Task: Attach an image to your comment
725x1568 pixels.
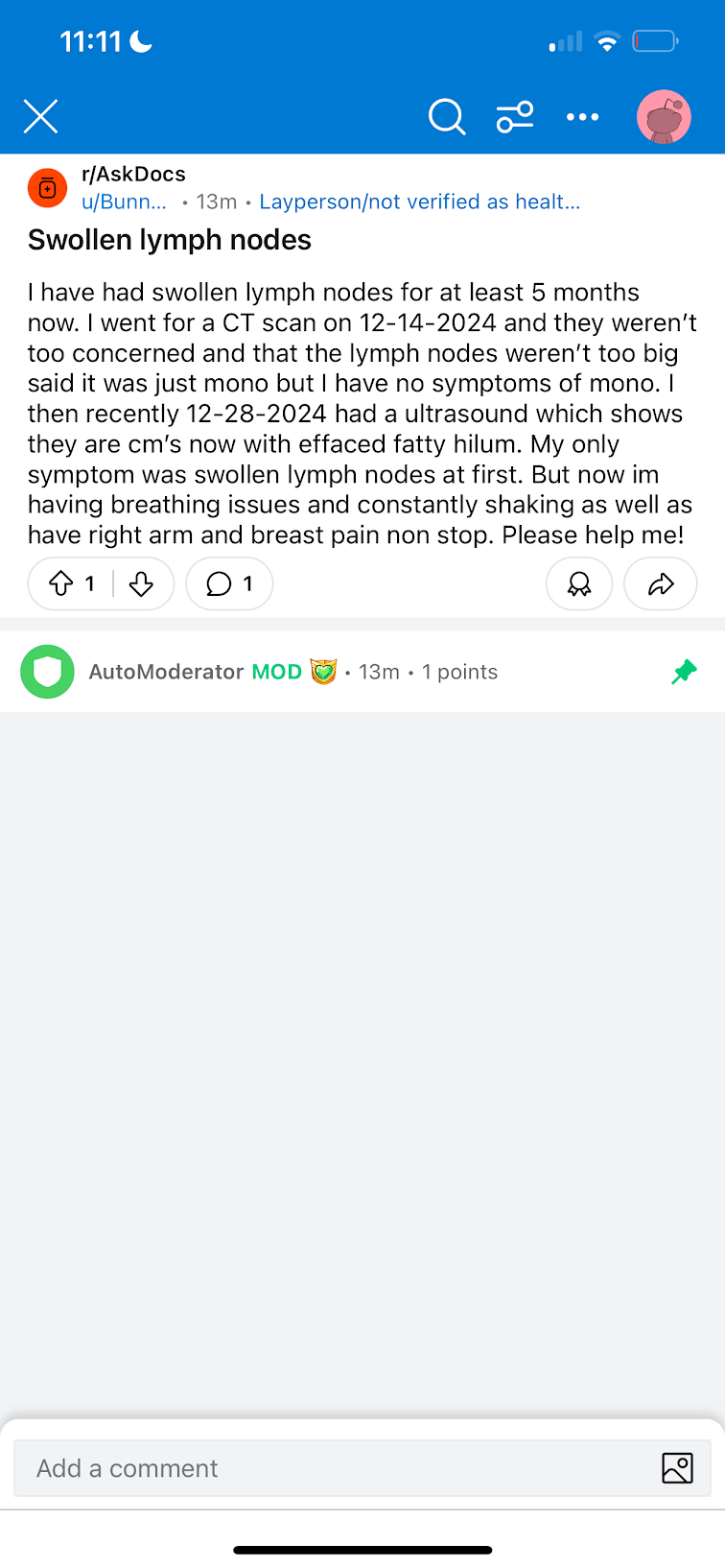Action: pos(677,1468)
